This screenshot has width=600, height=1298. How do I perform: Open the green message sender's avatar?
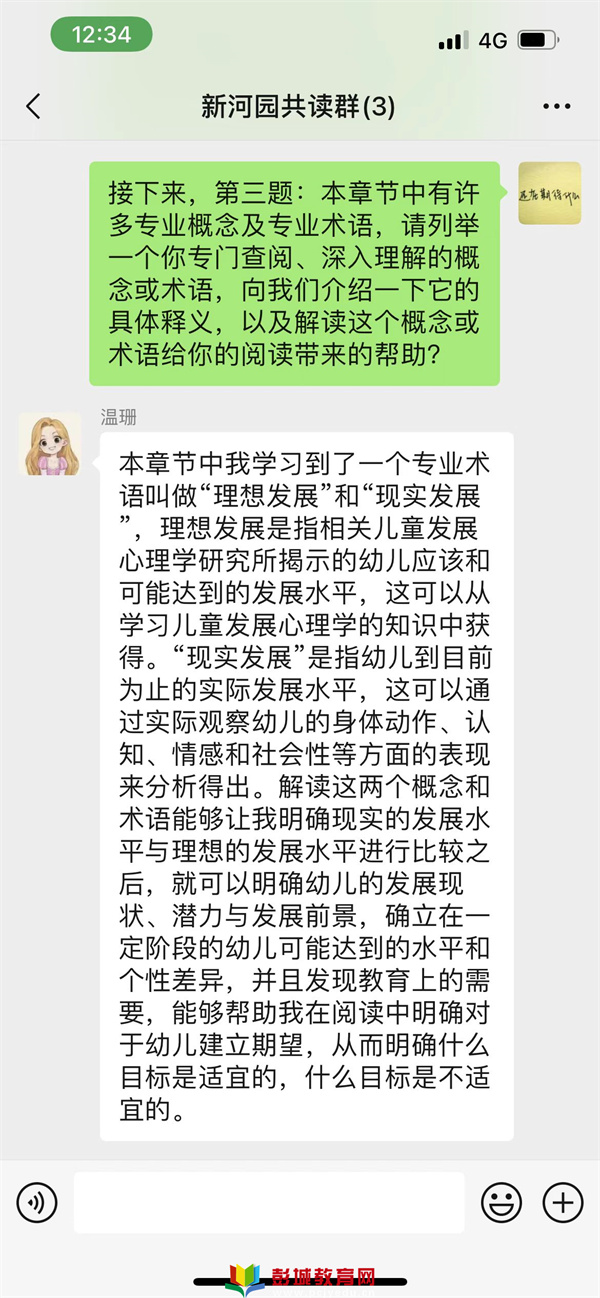[x=549, y=192]
